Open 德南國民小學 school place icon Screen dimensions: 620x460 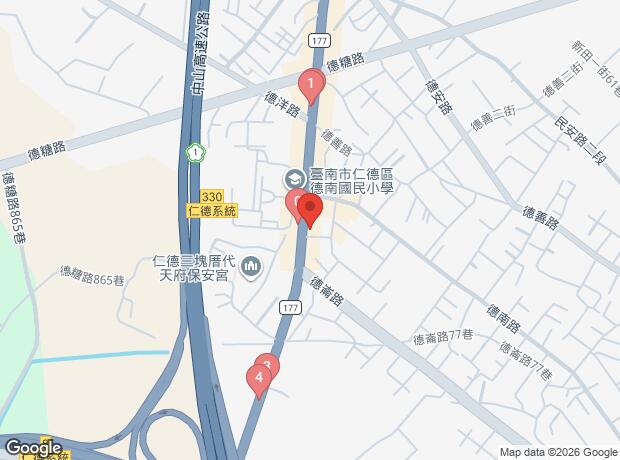click(294, 179)
